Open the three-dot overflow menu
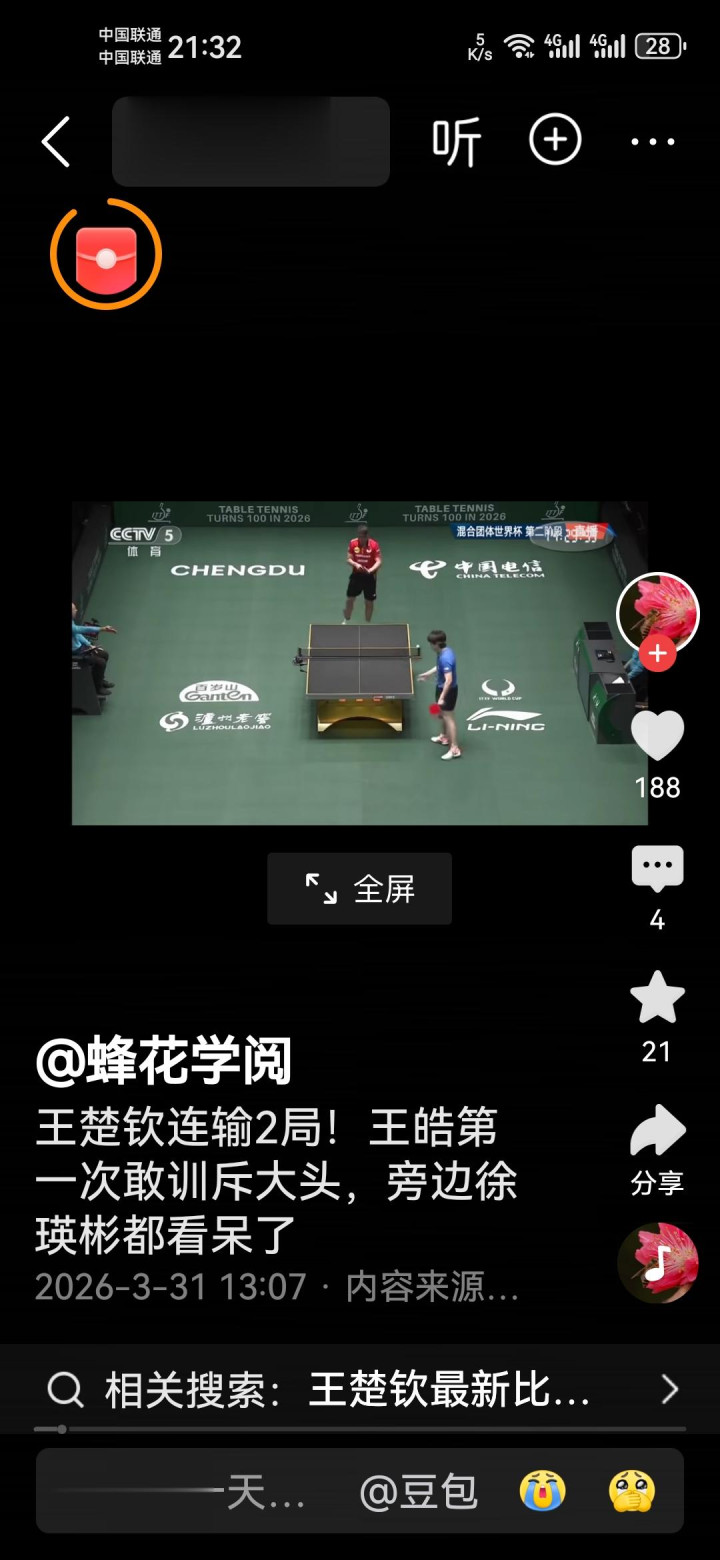The image size is (720, 1560). (x=653, y=142)
